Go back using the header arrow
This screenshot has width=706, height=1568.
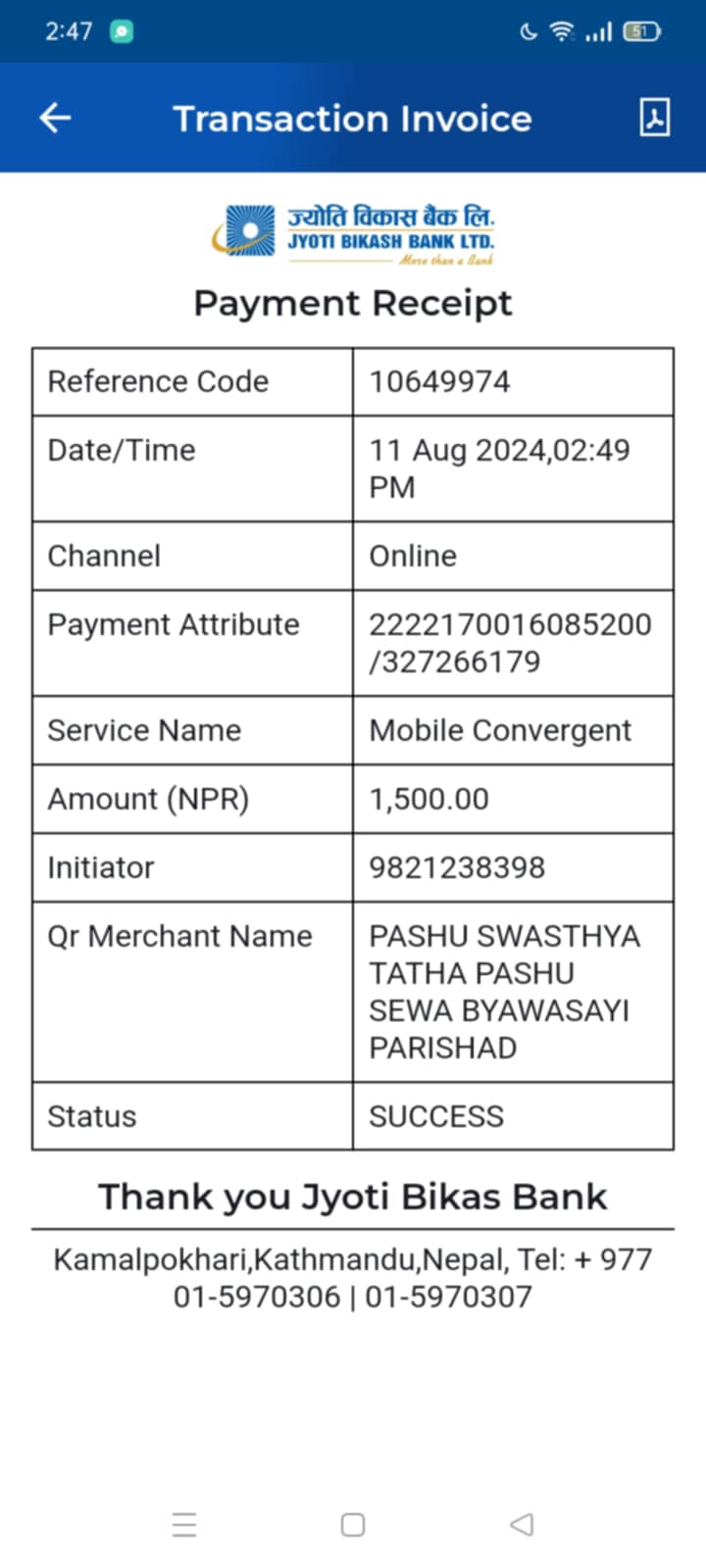coord(55,119)
